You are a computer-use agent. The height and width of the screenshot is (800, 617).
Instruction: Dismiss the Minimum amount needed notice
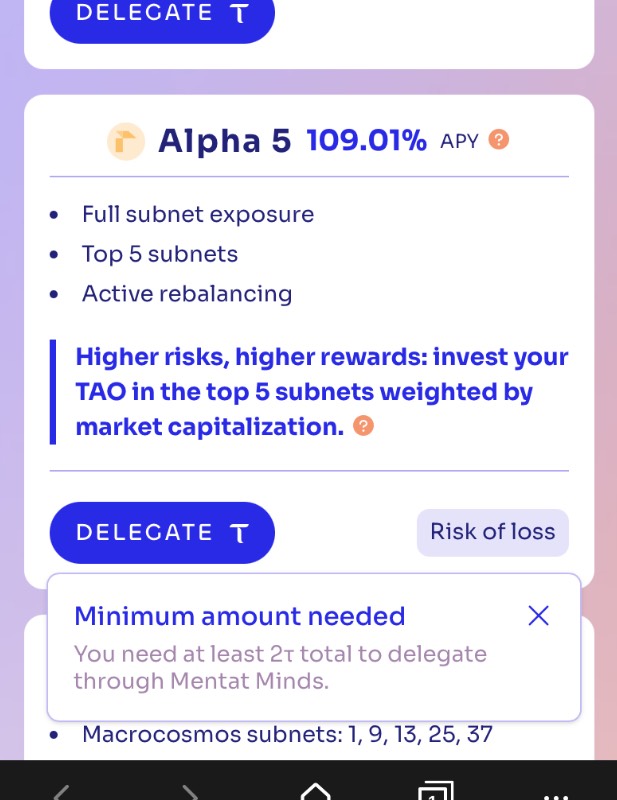click(538, 615)
